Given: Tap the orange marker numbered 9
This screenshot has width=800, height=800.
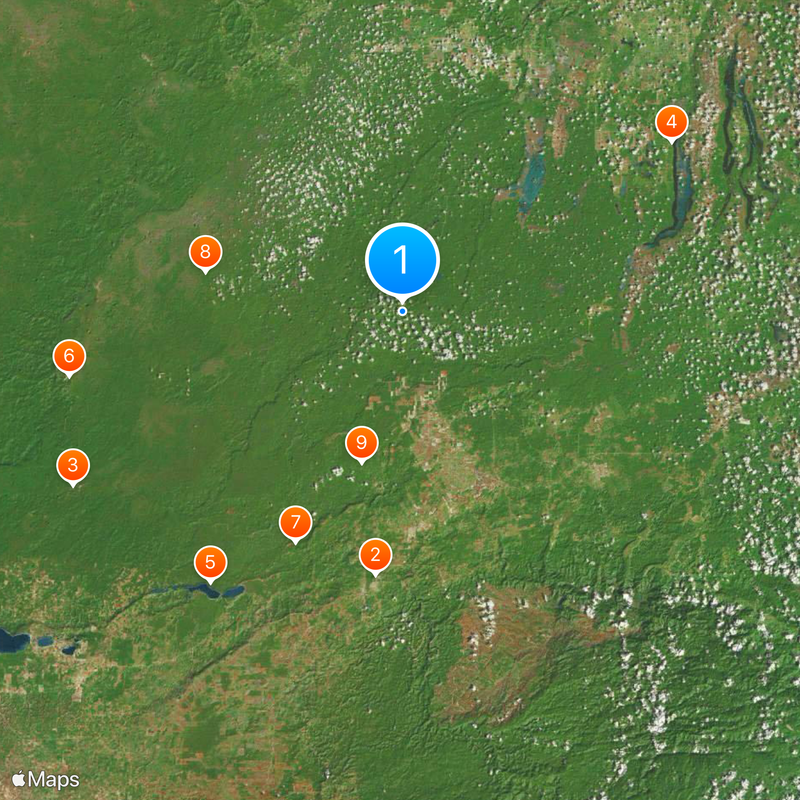Looking at the screenshot, I should (x=361, y=442).
